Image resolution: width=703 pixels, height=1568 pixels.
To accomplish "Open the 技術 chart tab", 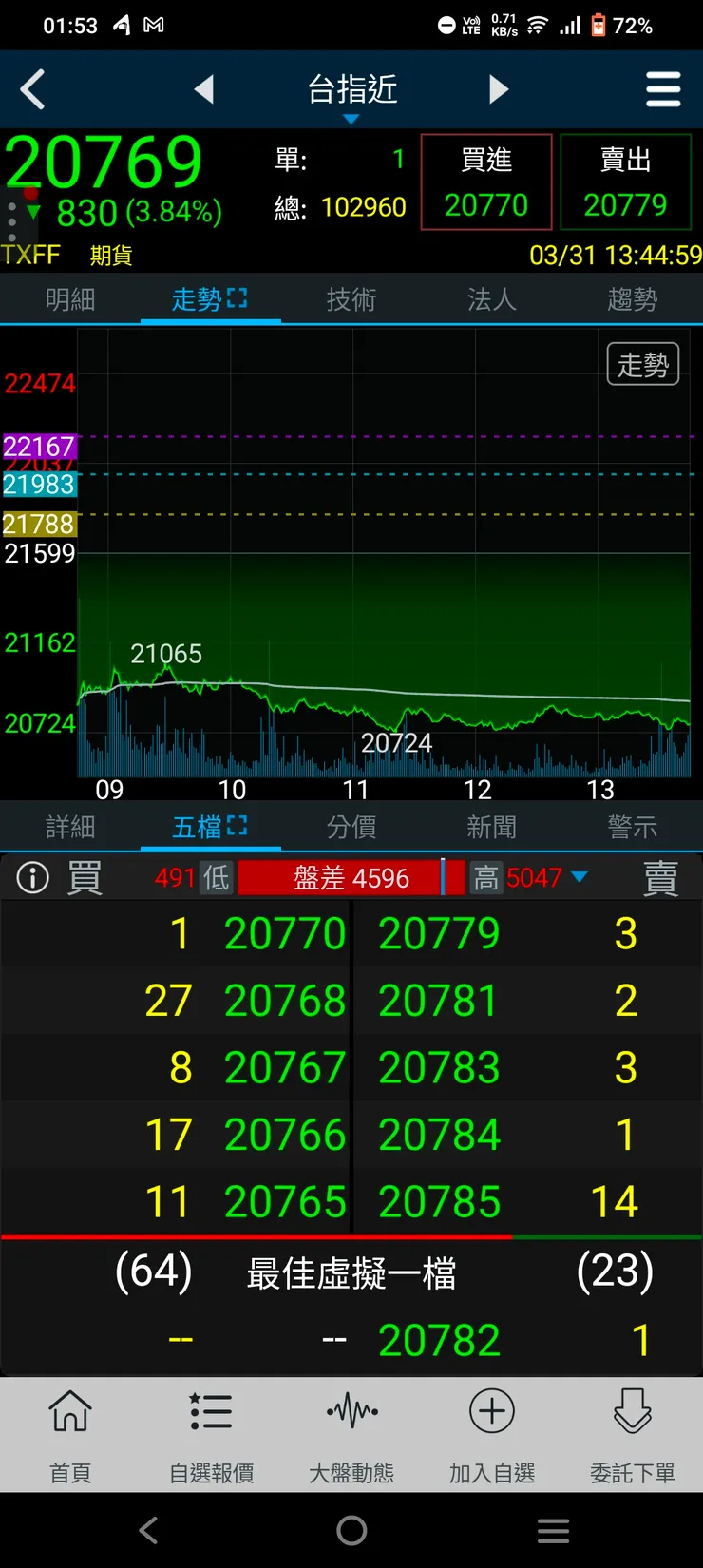I will (x=351, y=300).
